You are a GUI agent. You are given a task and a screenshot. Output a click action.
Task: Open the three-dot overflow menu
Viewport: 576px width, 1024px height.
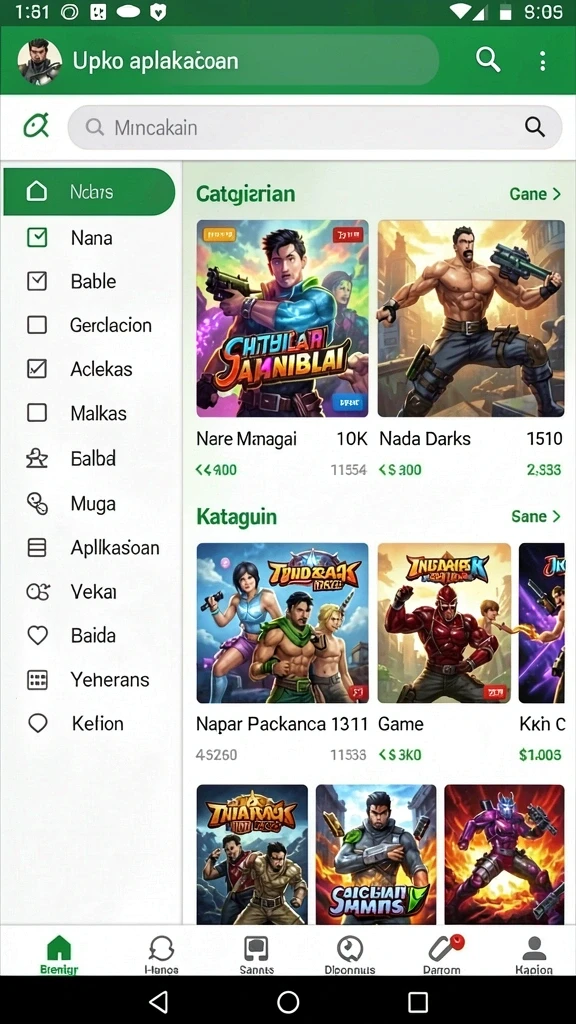[542, 61]
